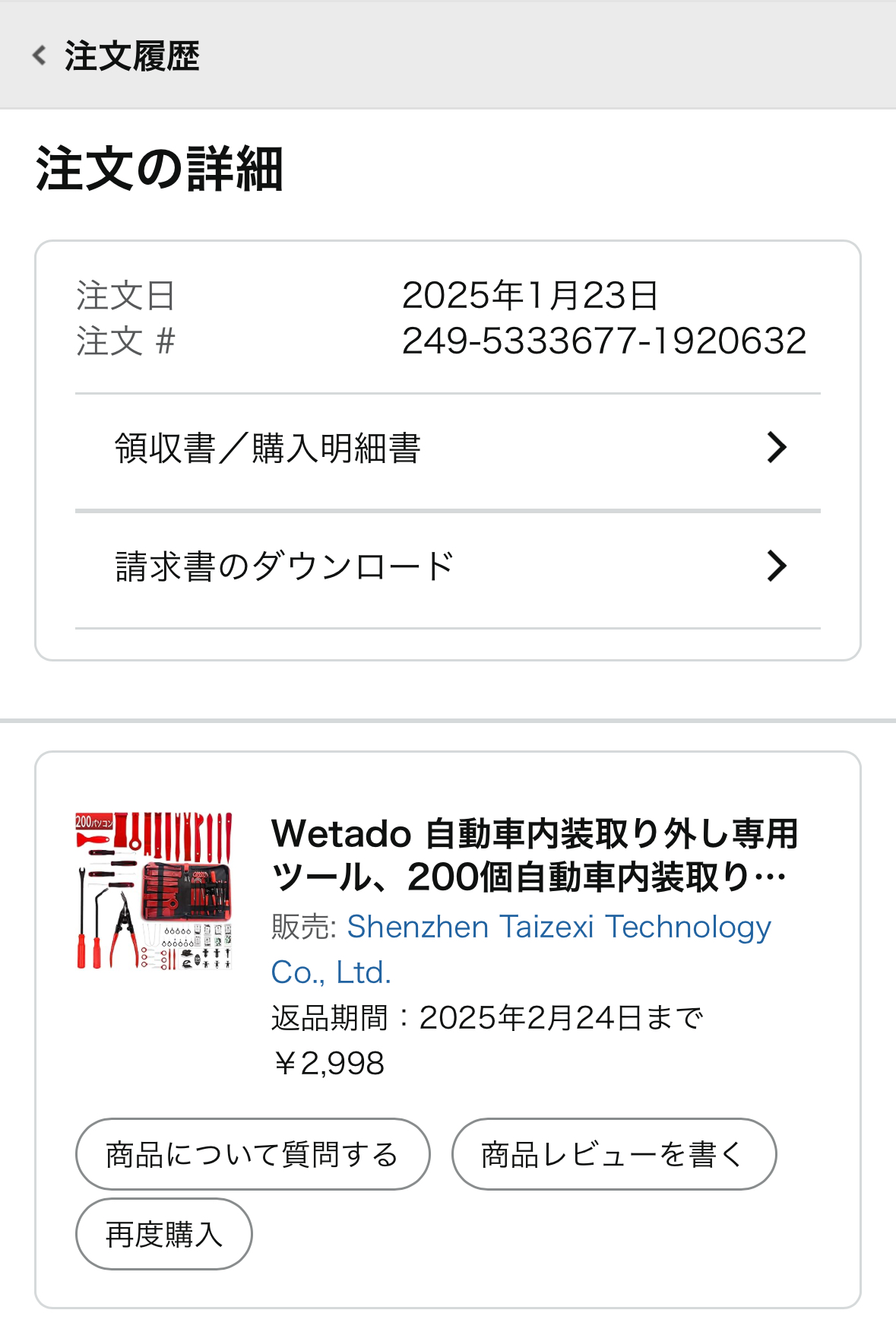The image size is (896, 1329).
Task: Write a review via 商品レビューを書く
Action: point(613,1154)
